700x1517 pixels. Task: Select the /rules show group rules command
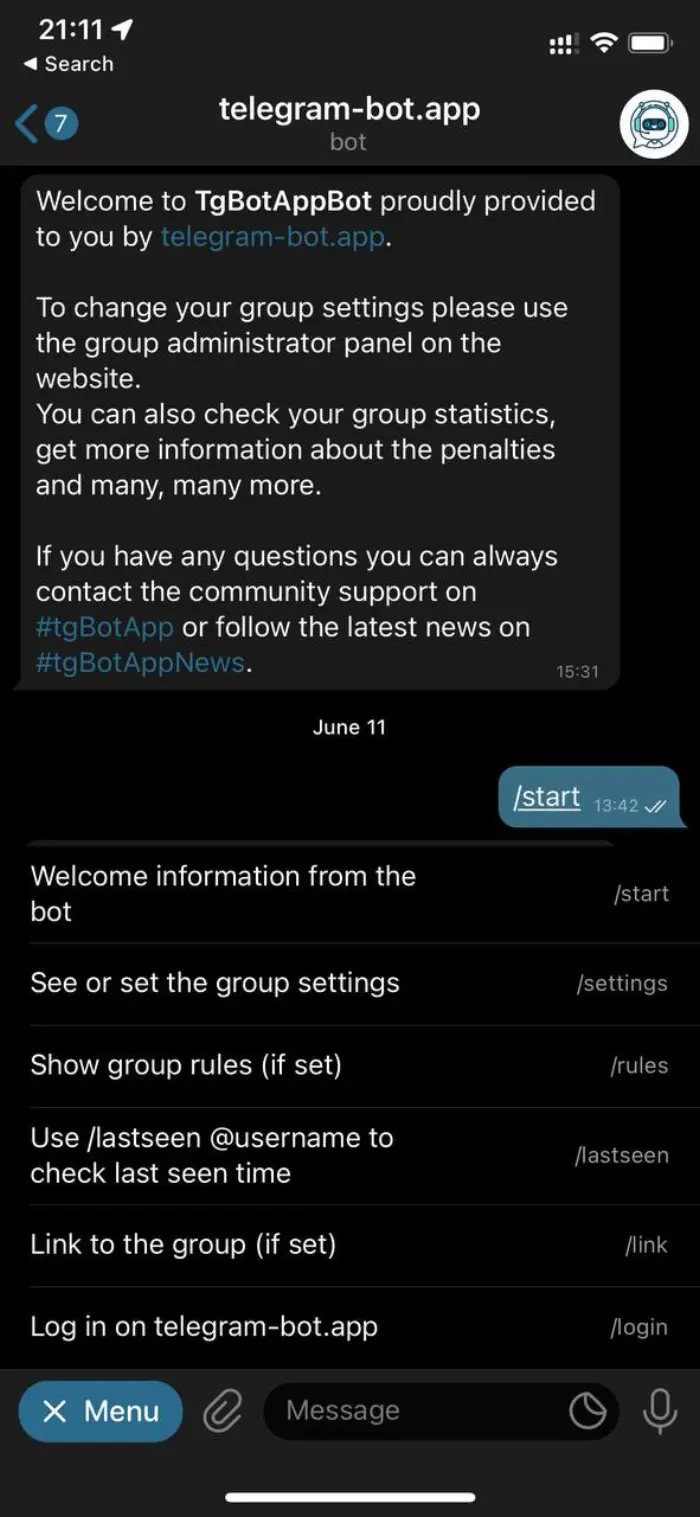pyautogui.click(x=350, y=1065)
